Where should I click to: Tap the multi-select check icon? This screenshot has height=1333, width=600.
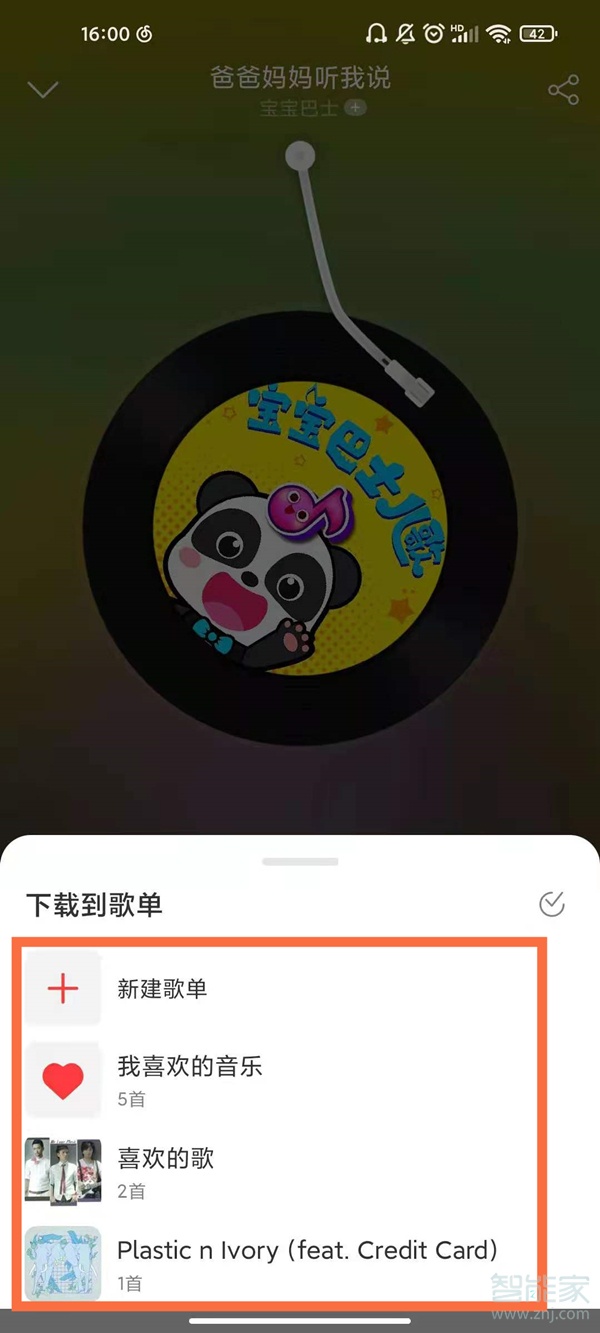click(551, 904)
